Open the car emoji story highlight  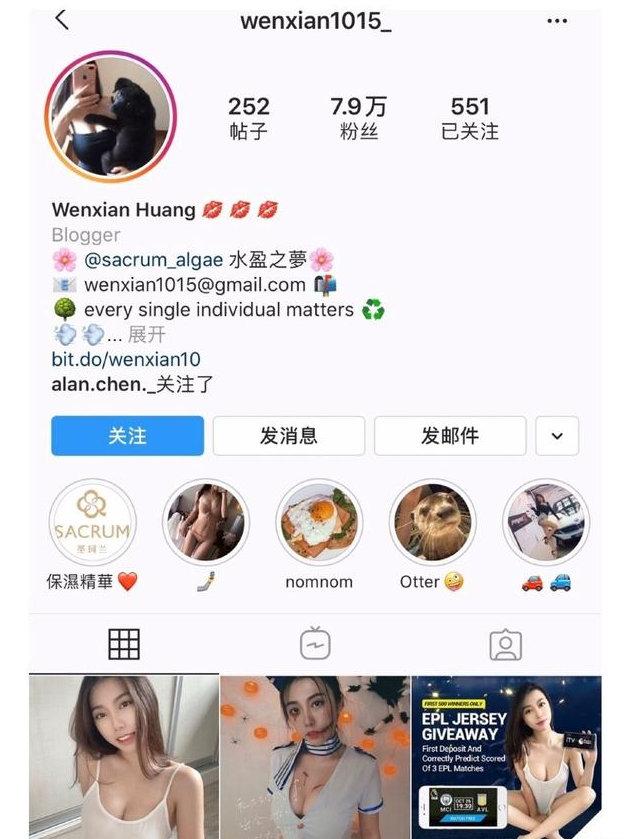point(546,523)
